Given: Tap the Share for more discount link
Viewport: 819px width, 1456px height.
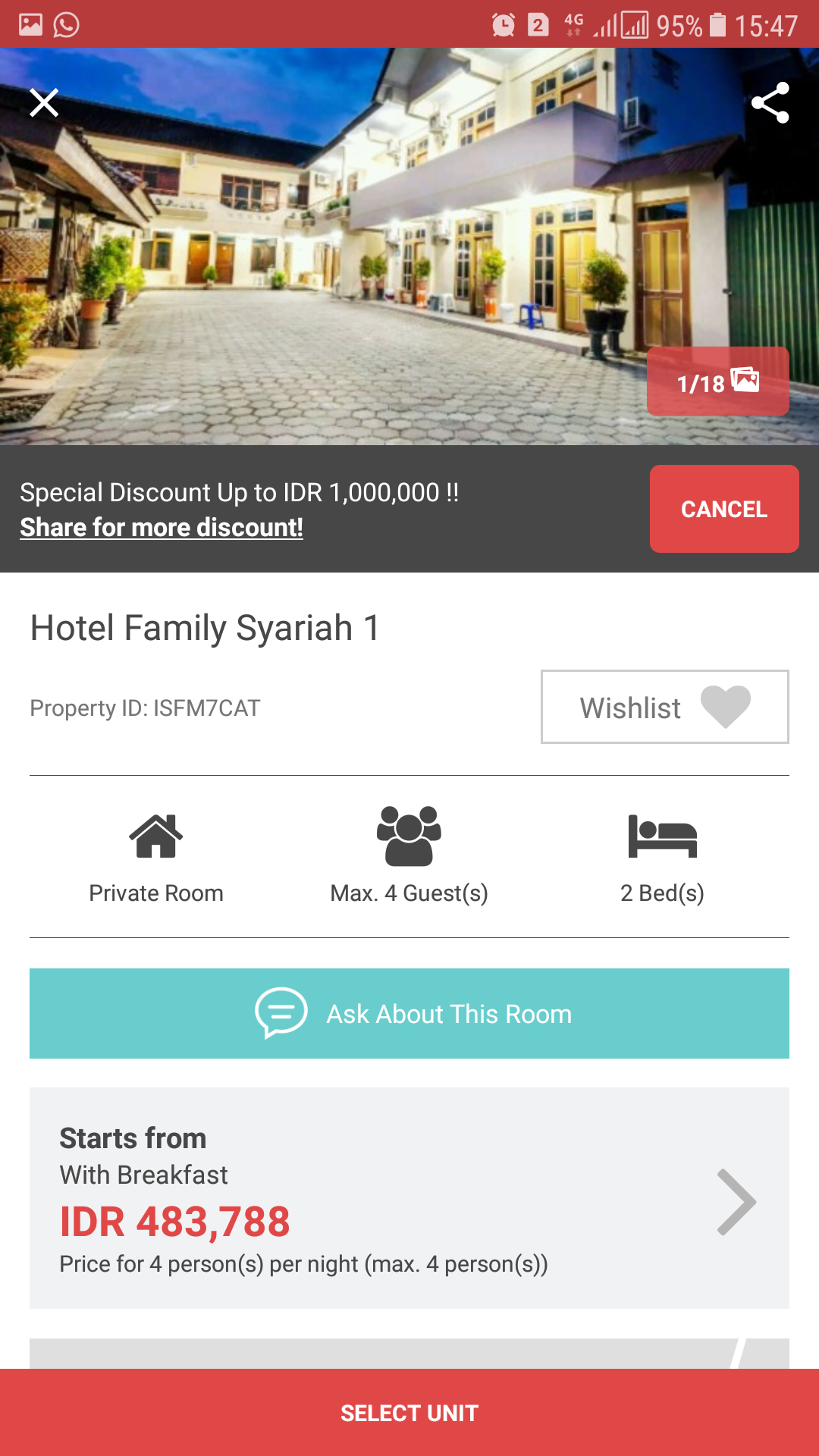Looking at the screenshot, I should 162,527.
